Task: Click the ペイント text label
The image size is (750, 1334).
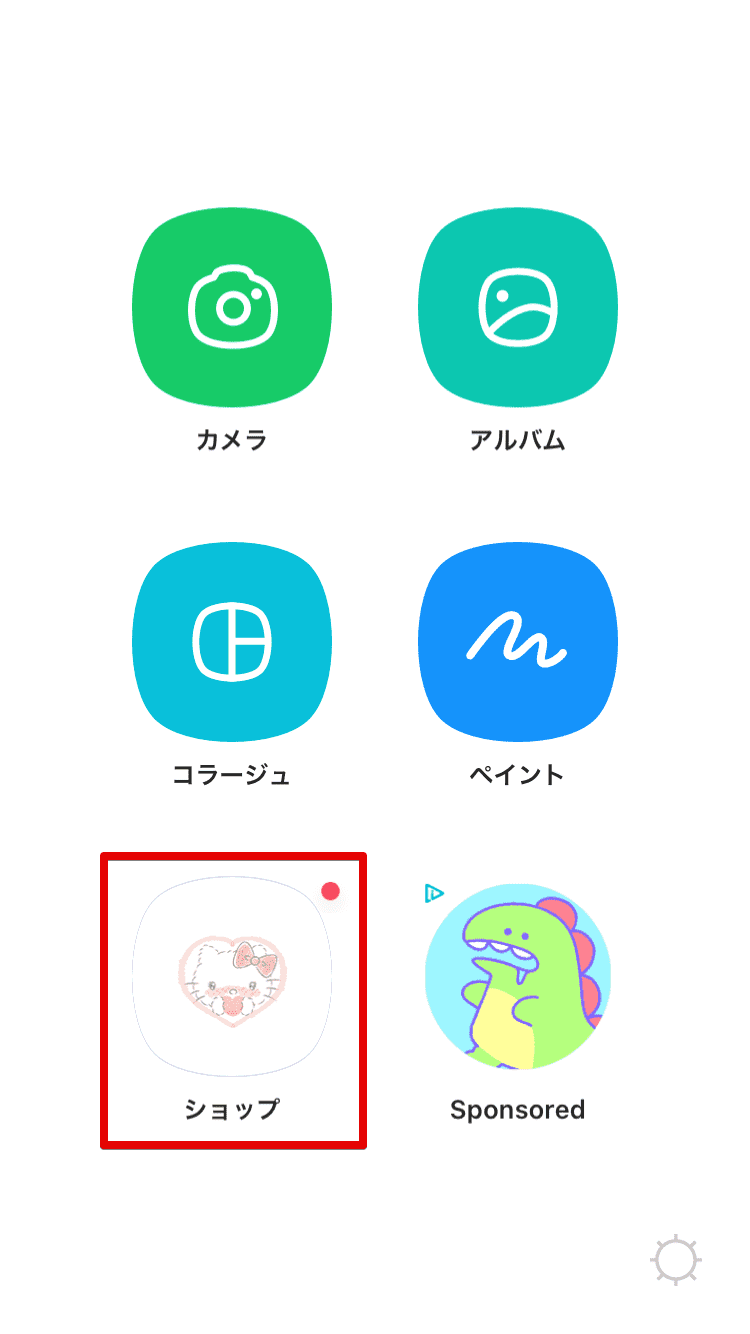Action: pos(517,773)
